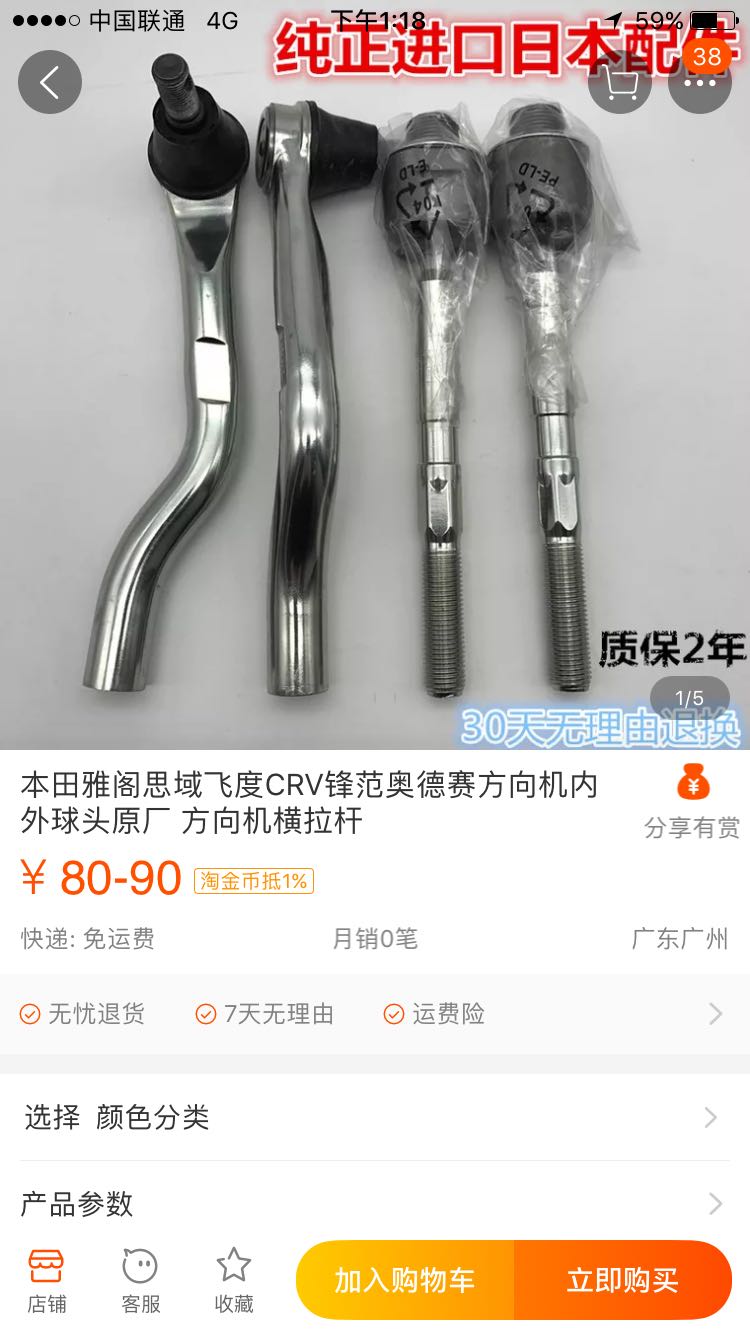Visit the 店铺 store page

46,1281
